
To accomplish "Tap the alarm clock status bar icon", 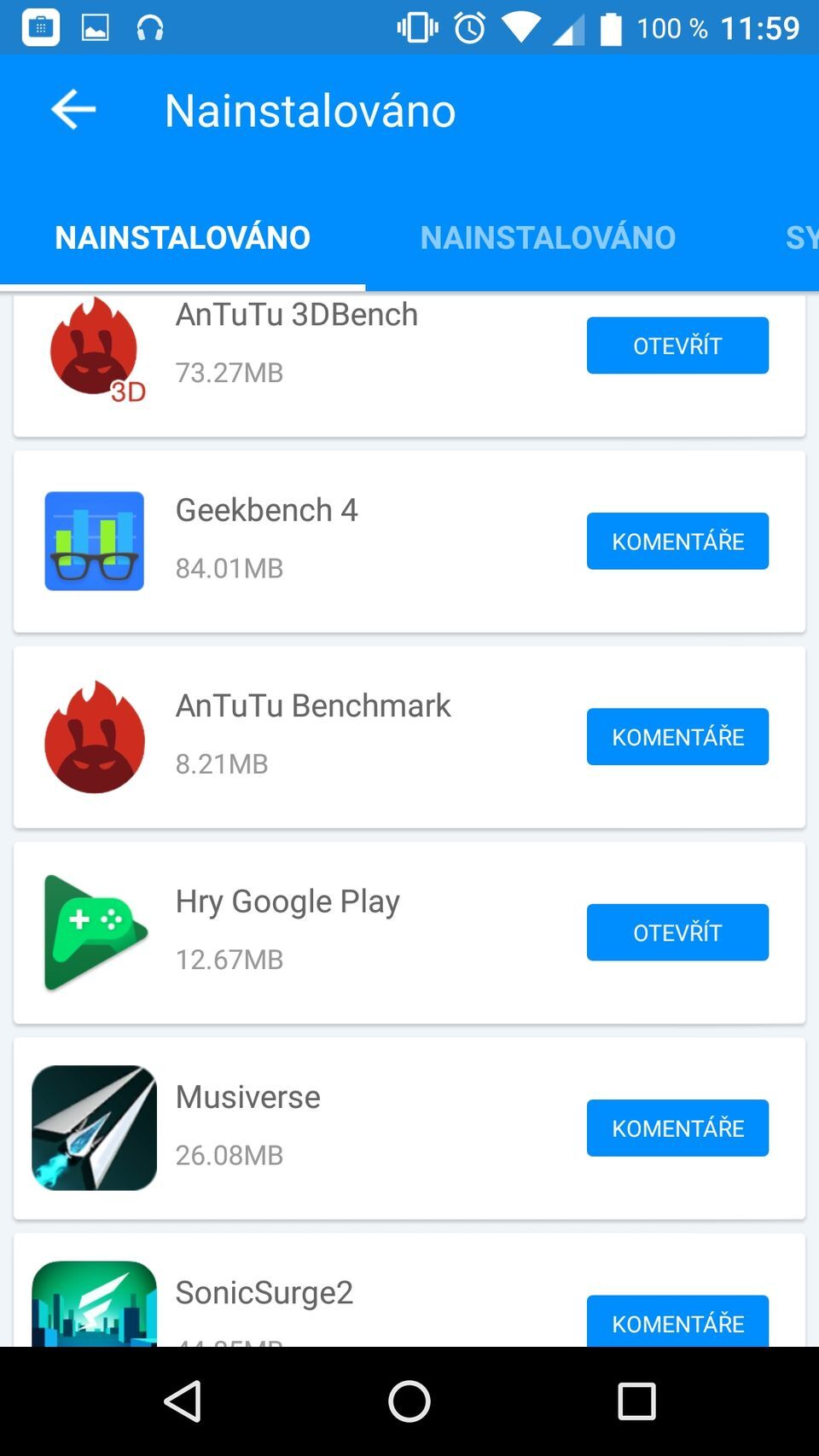I will click(x=469, y=26).
